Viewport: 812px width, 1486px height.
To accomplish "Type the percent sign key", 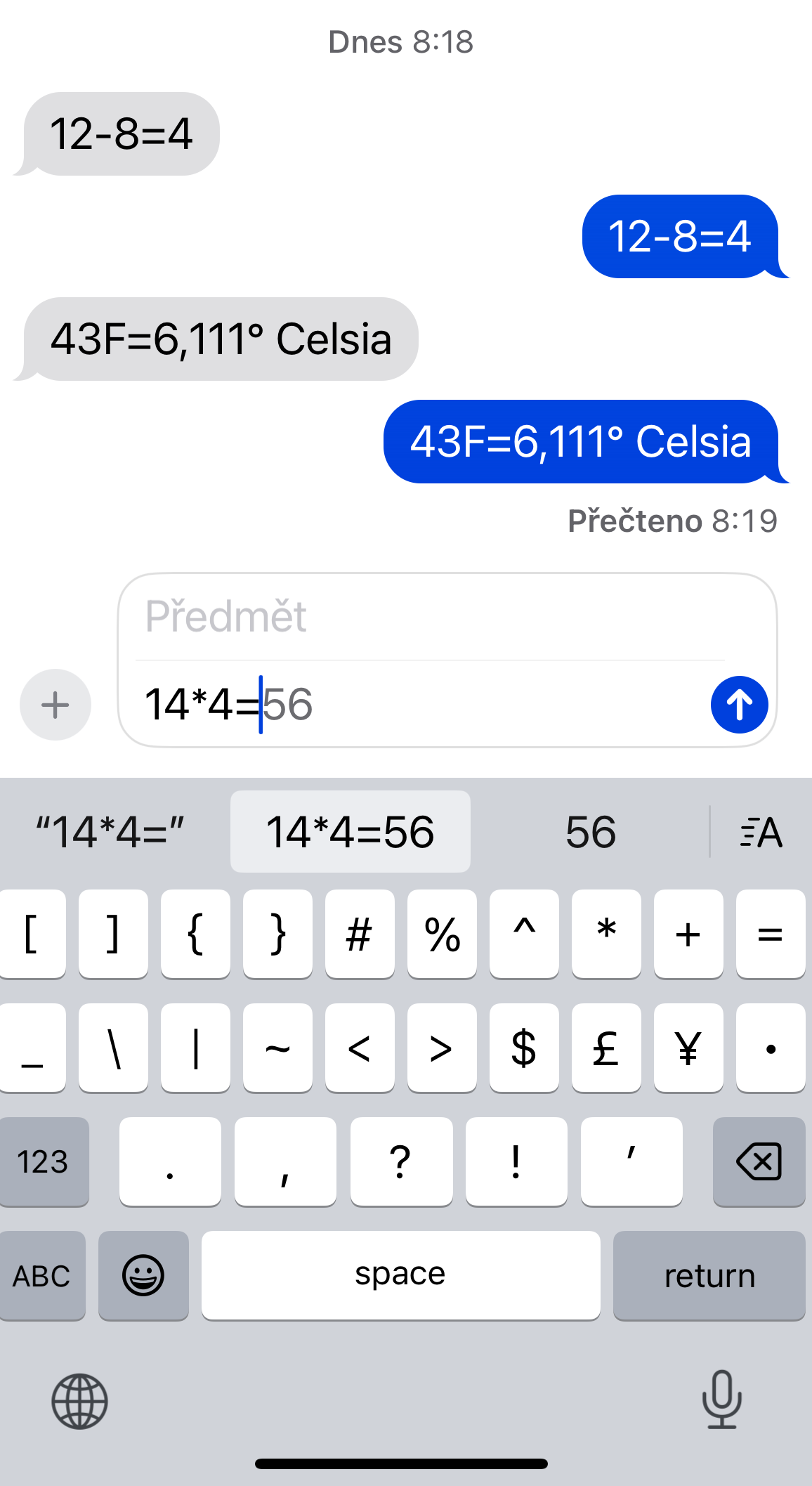I will coord(442,934).
